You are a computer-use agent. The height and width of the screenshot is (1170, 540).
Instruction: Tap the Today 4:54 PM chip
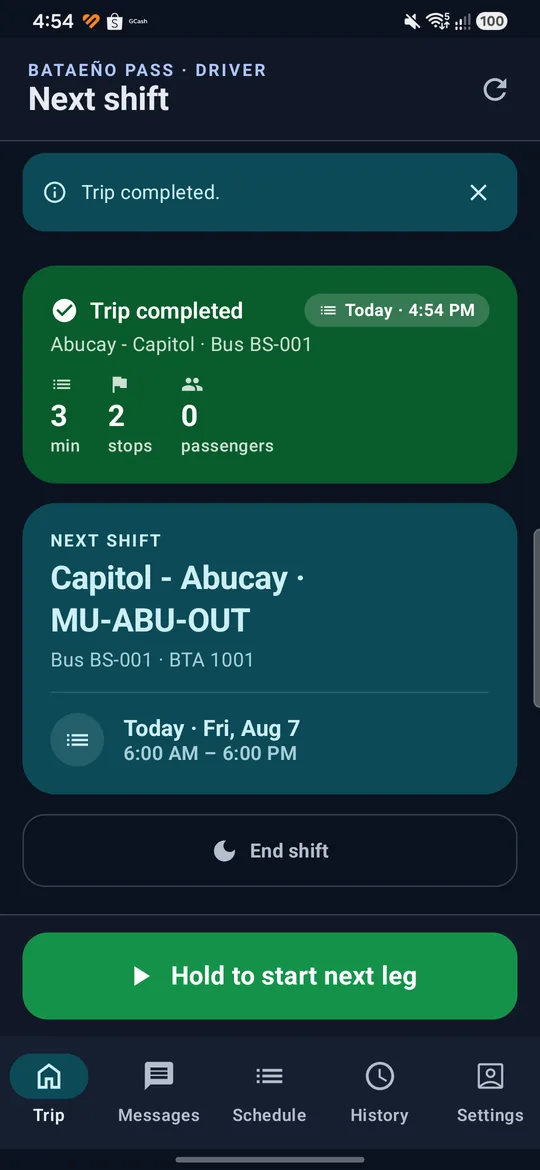click(397, 310)
